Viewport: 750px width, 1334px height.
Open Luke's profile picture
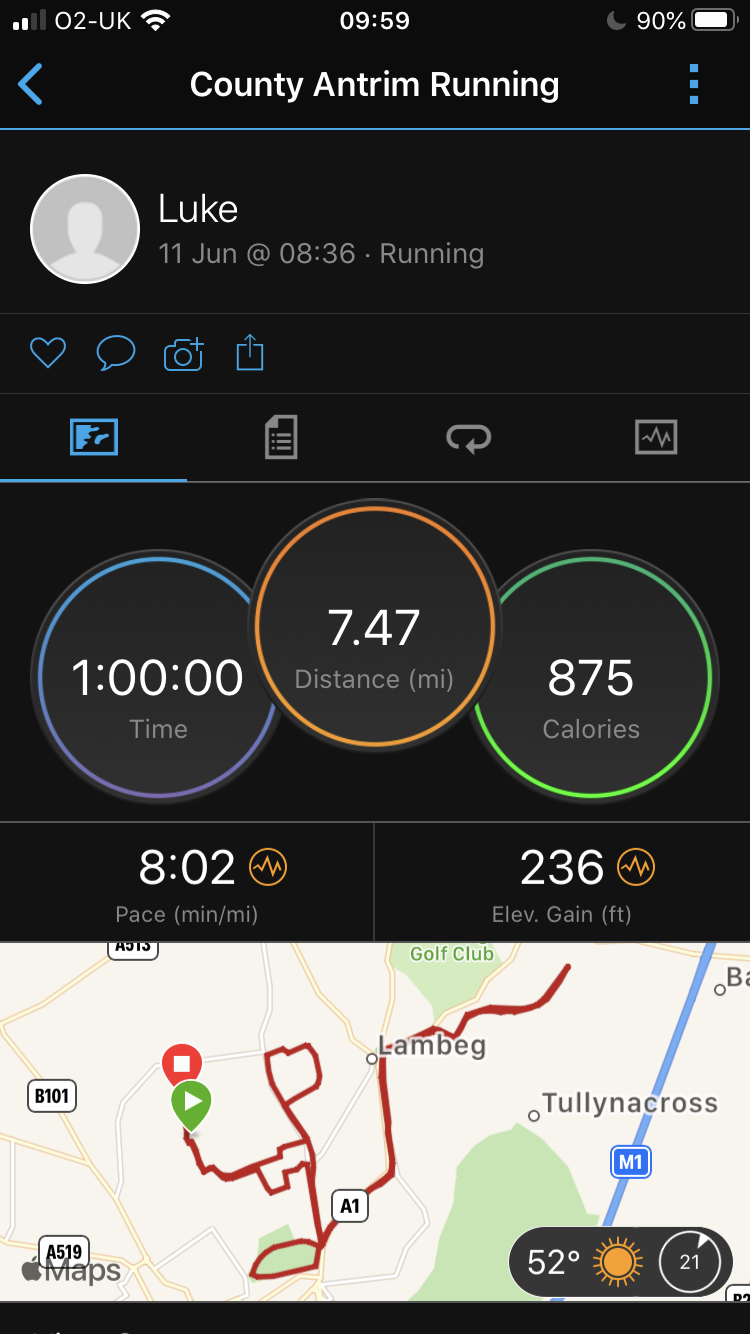tap(85, 229)
